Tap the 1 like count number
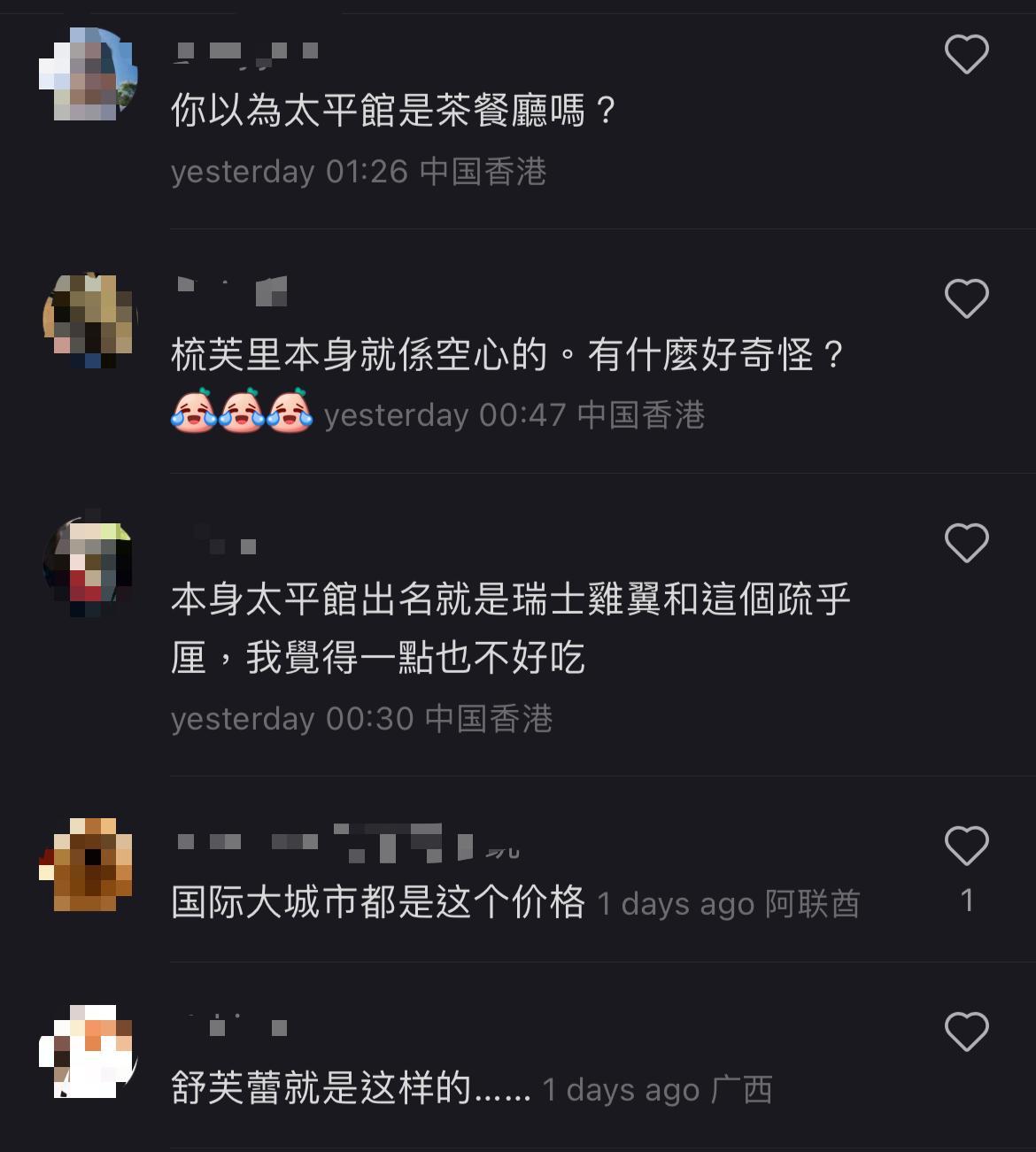 (x=967, y=900)
